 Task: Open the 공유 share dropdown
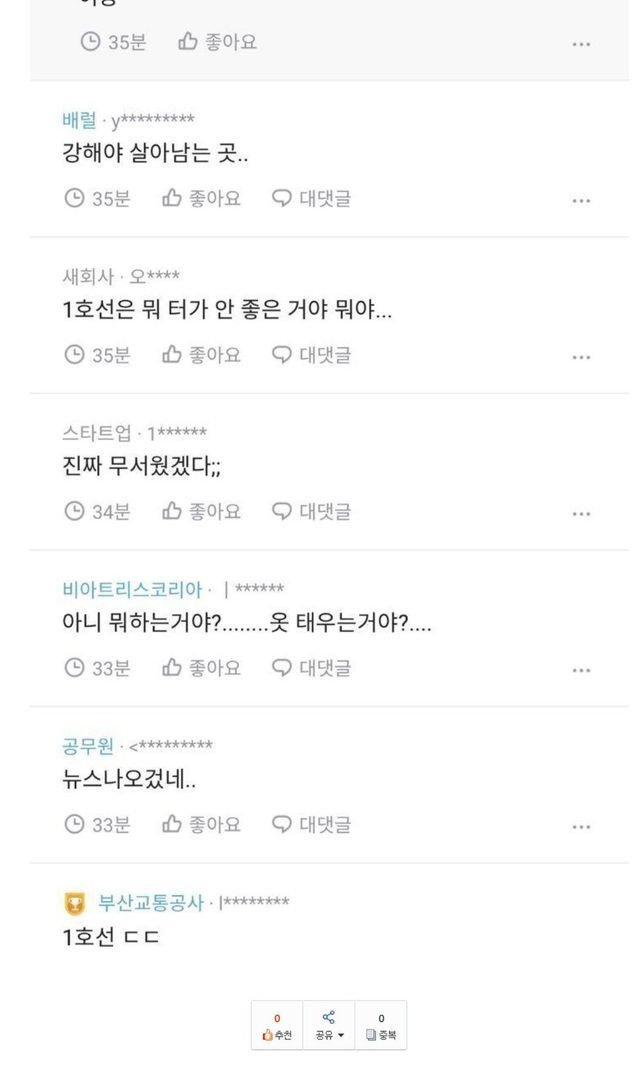point(329,1026)
